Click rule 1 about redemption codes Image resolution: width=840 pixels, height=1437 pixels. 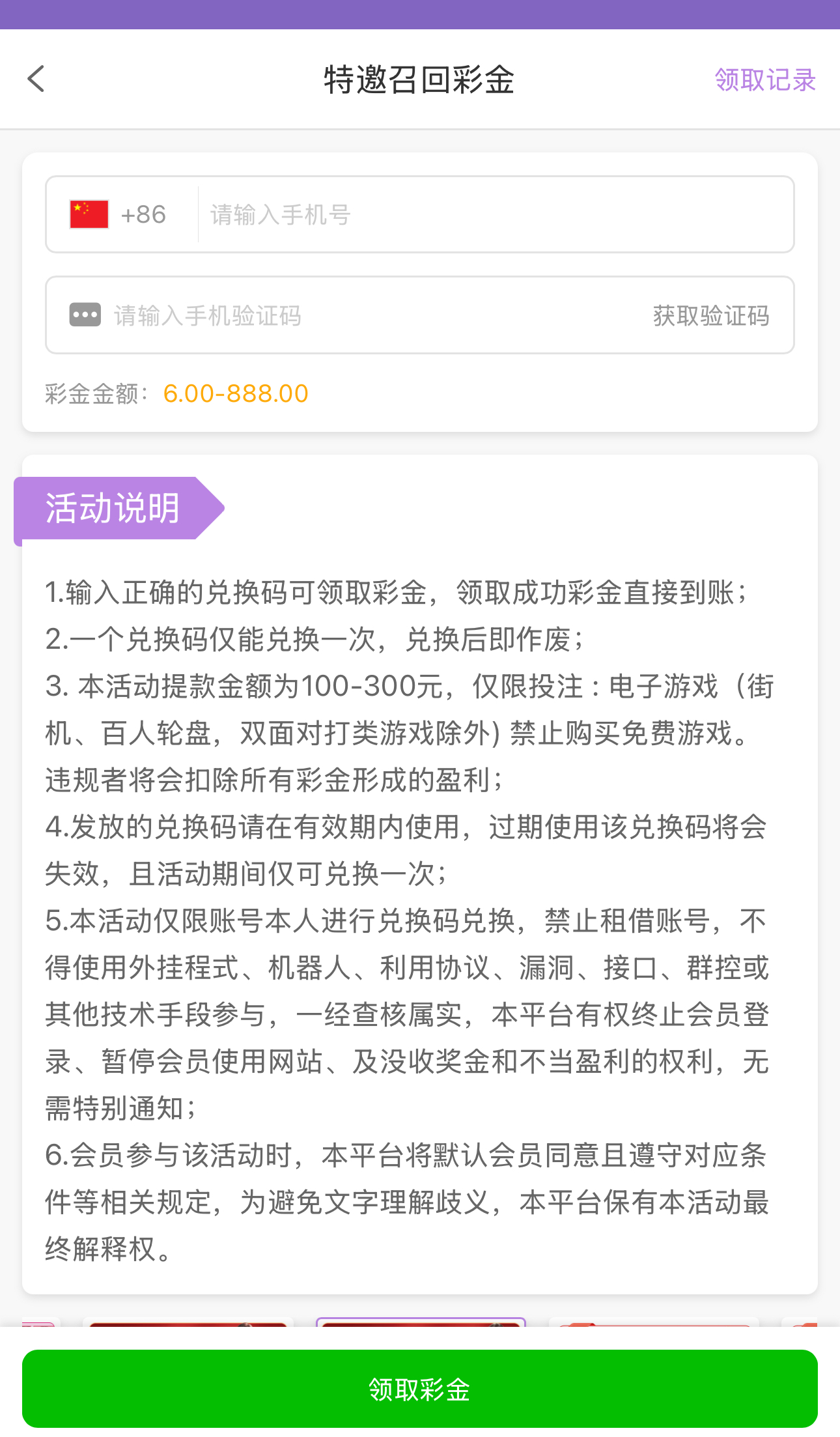click(397, 592)
